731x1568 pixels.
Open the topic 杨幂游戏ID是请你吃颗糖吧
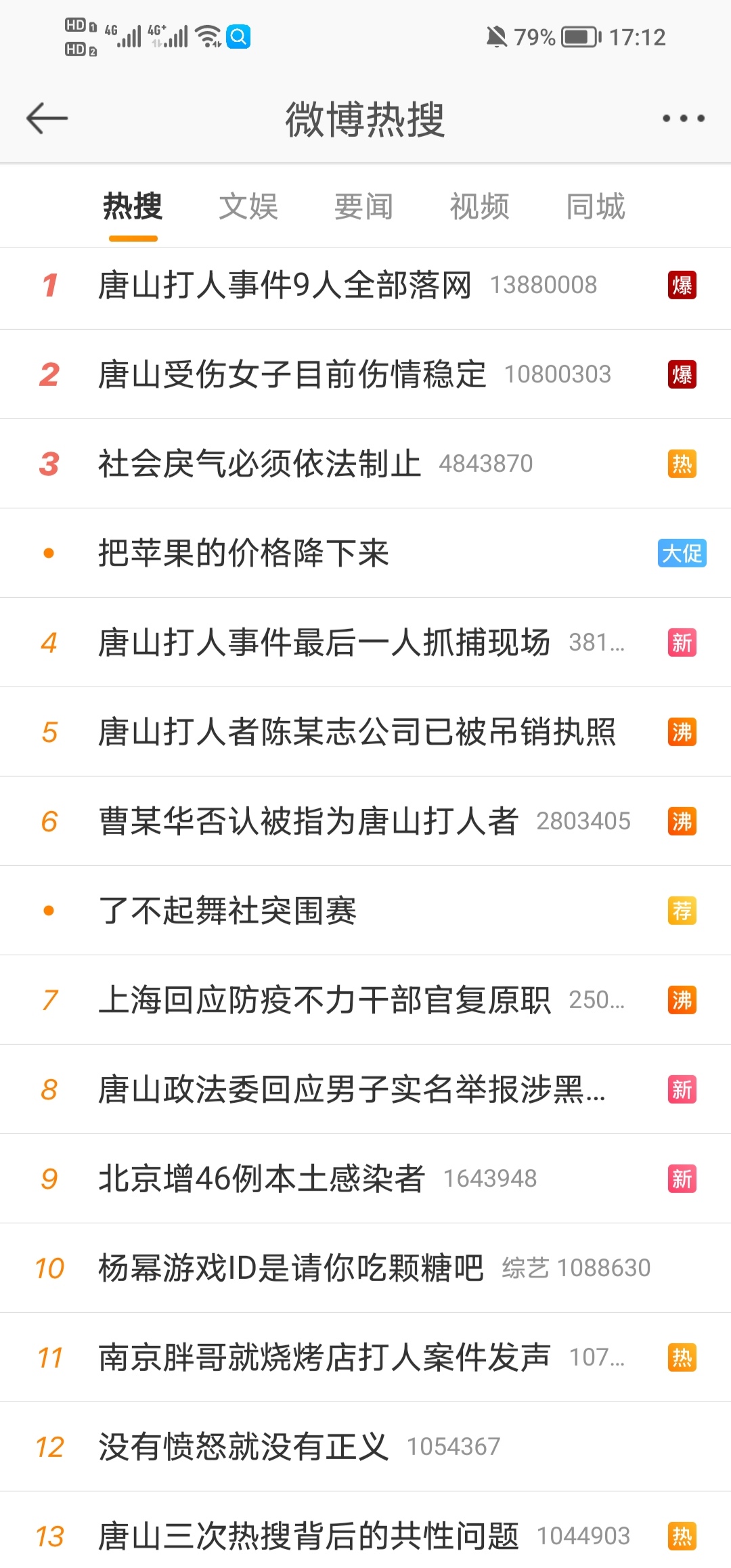(x=291, y=1268)
